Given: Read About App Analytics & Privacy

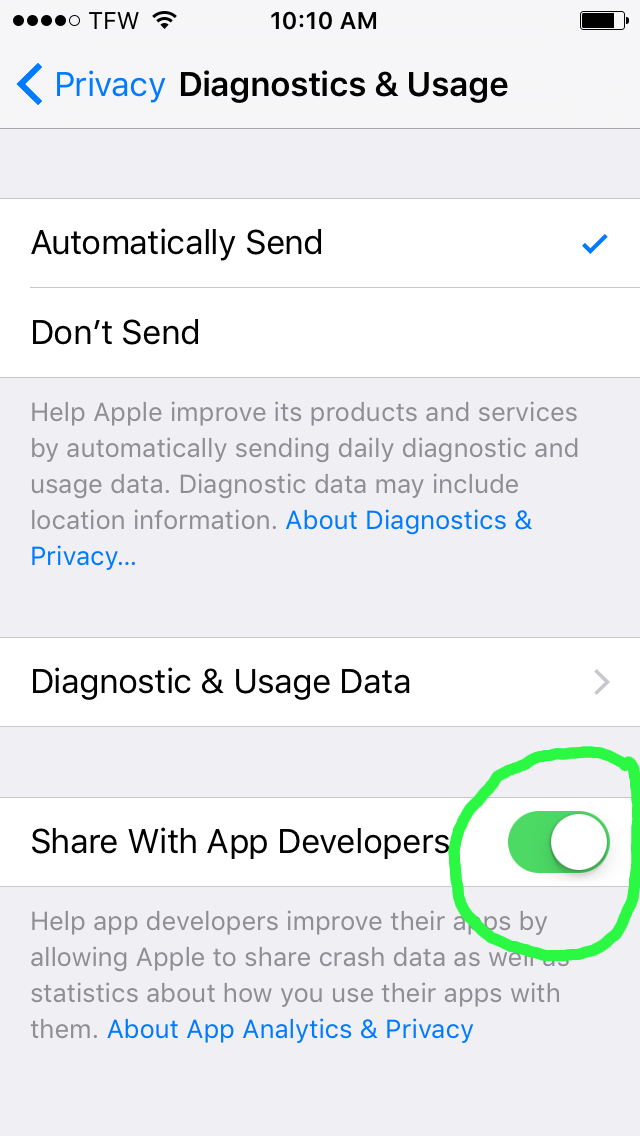Looking at the screenshot, I should click(290, 1029).
